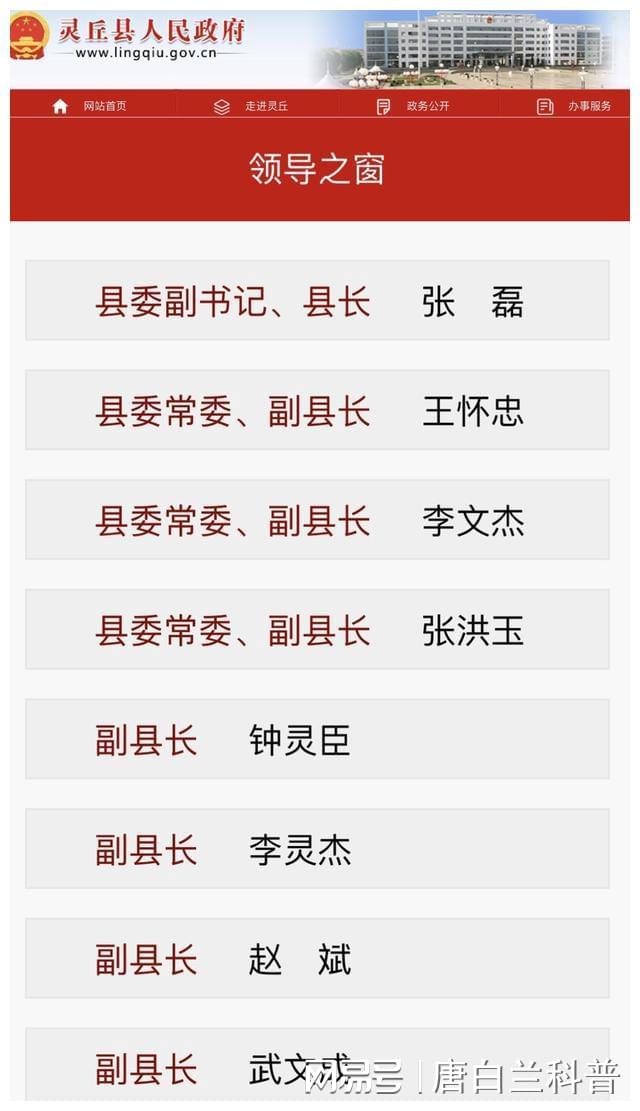Go to 网站首页 home page
Screen dimensions: 640x1111
(90, 106)
